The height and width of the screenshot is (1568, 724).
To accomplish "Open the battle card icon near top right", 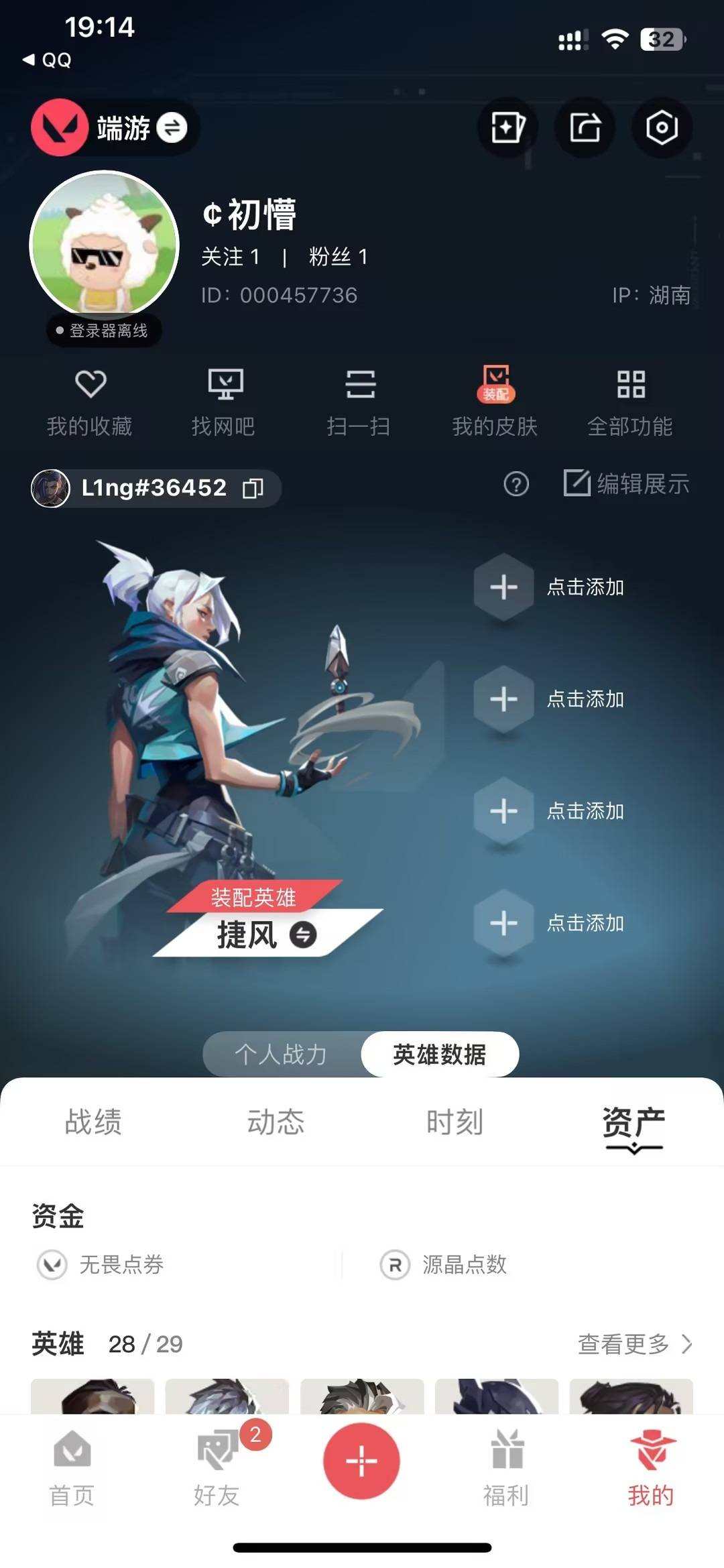I will click(507, 128).
